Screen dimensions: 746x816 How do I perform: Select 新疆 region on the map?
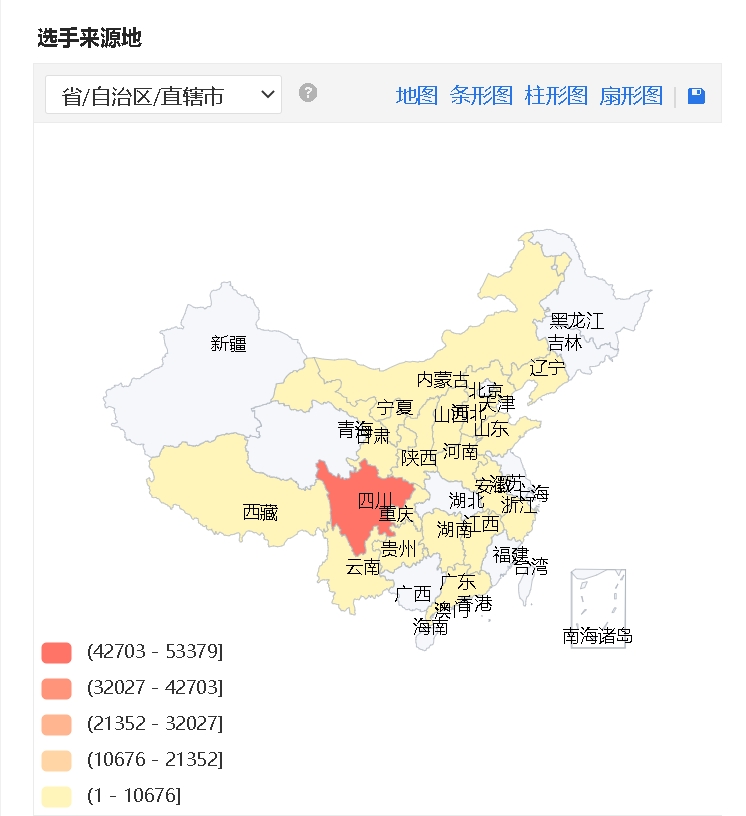228,344
